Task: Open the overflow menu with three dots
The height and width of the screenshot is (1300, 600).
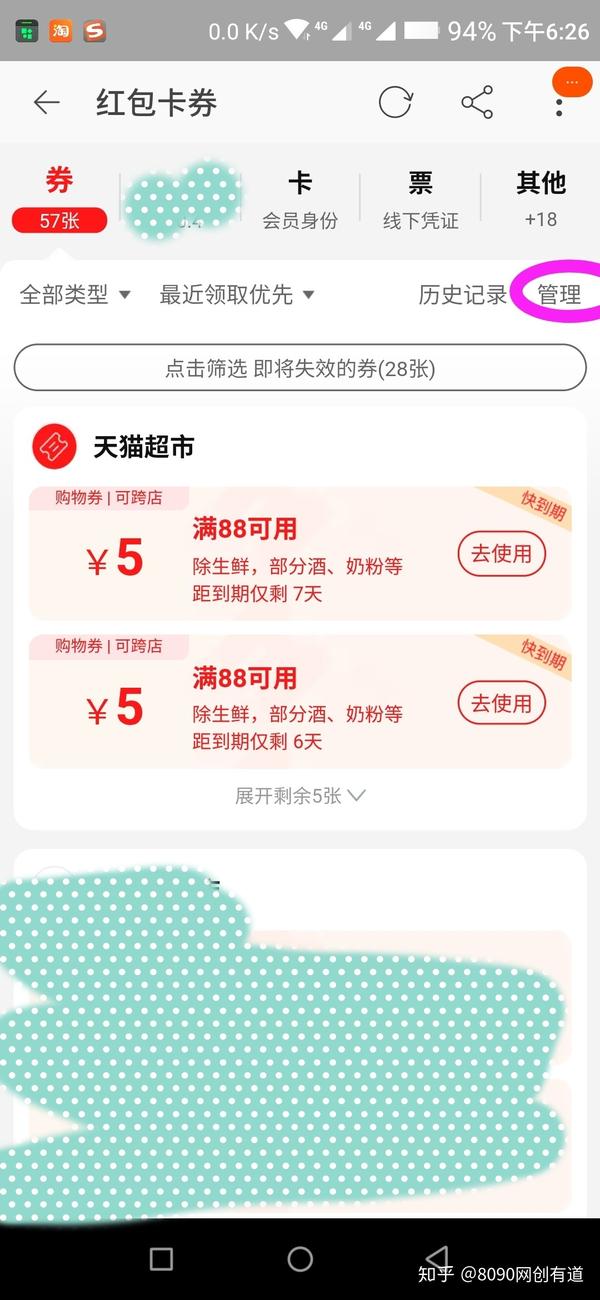Action: [x=560, y=102]
